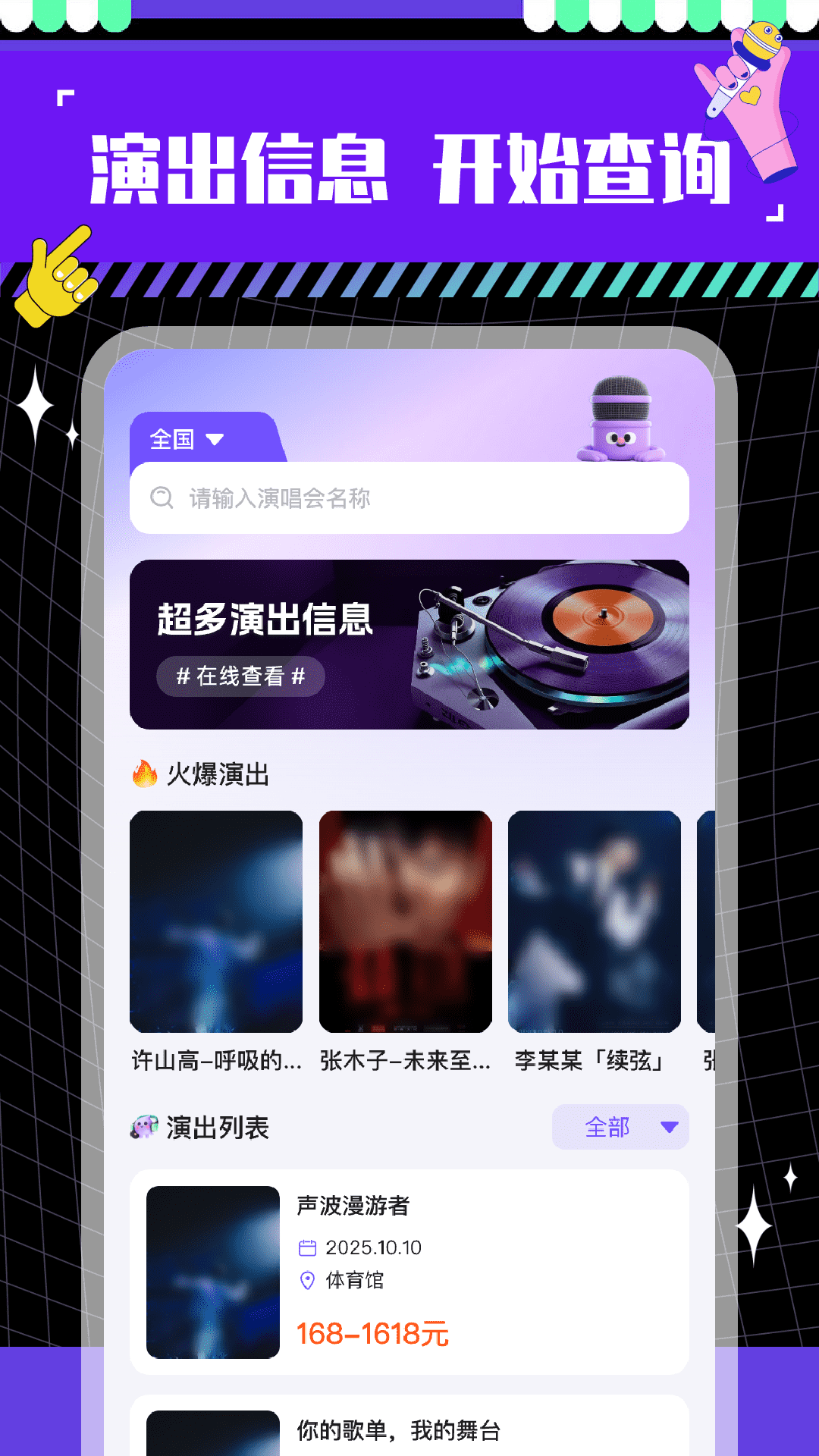Click the purple microphone mascot icon
The width and height of the screenshot is (819, 1456).
(620, 419)
